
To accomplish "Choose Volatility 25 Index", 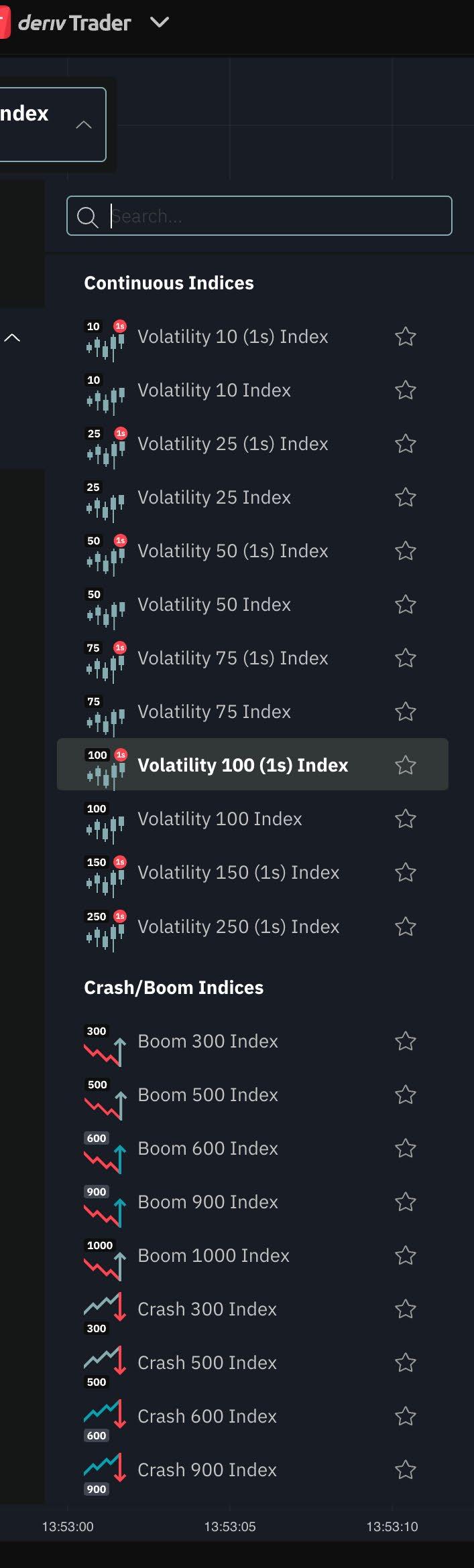I will tap(214, 497).
